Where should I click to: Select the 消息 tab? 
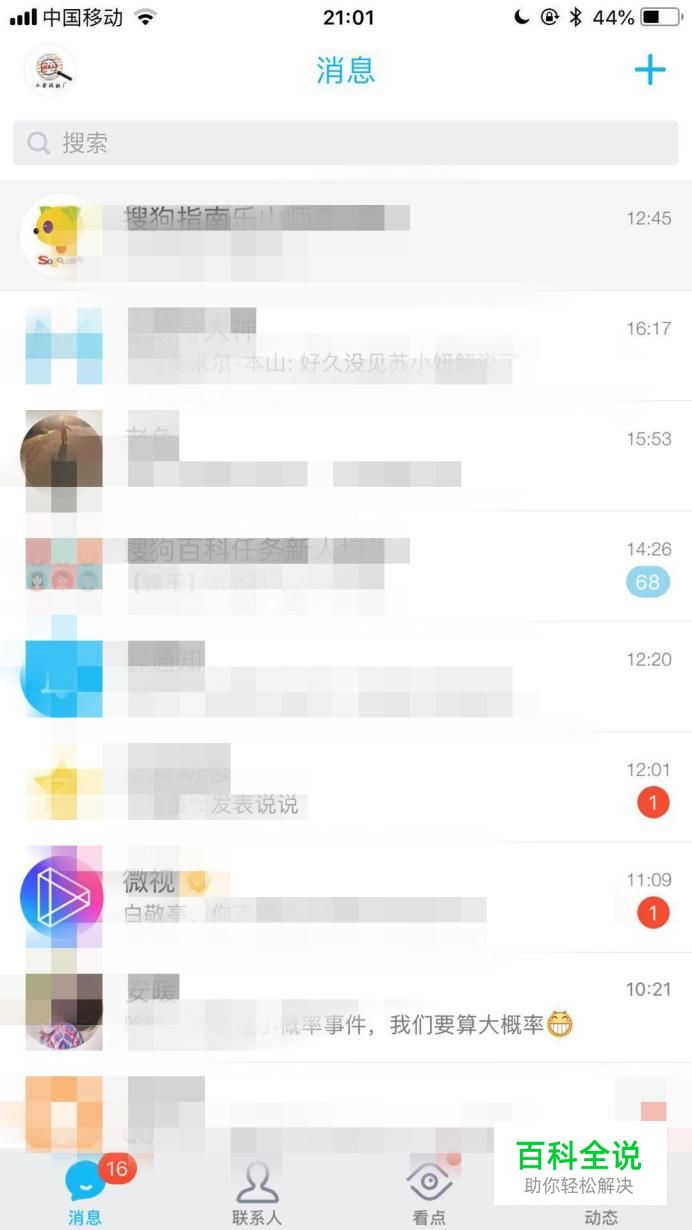[85, 1195]
